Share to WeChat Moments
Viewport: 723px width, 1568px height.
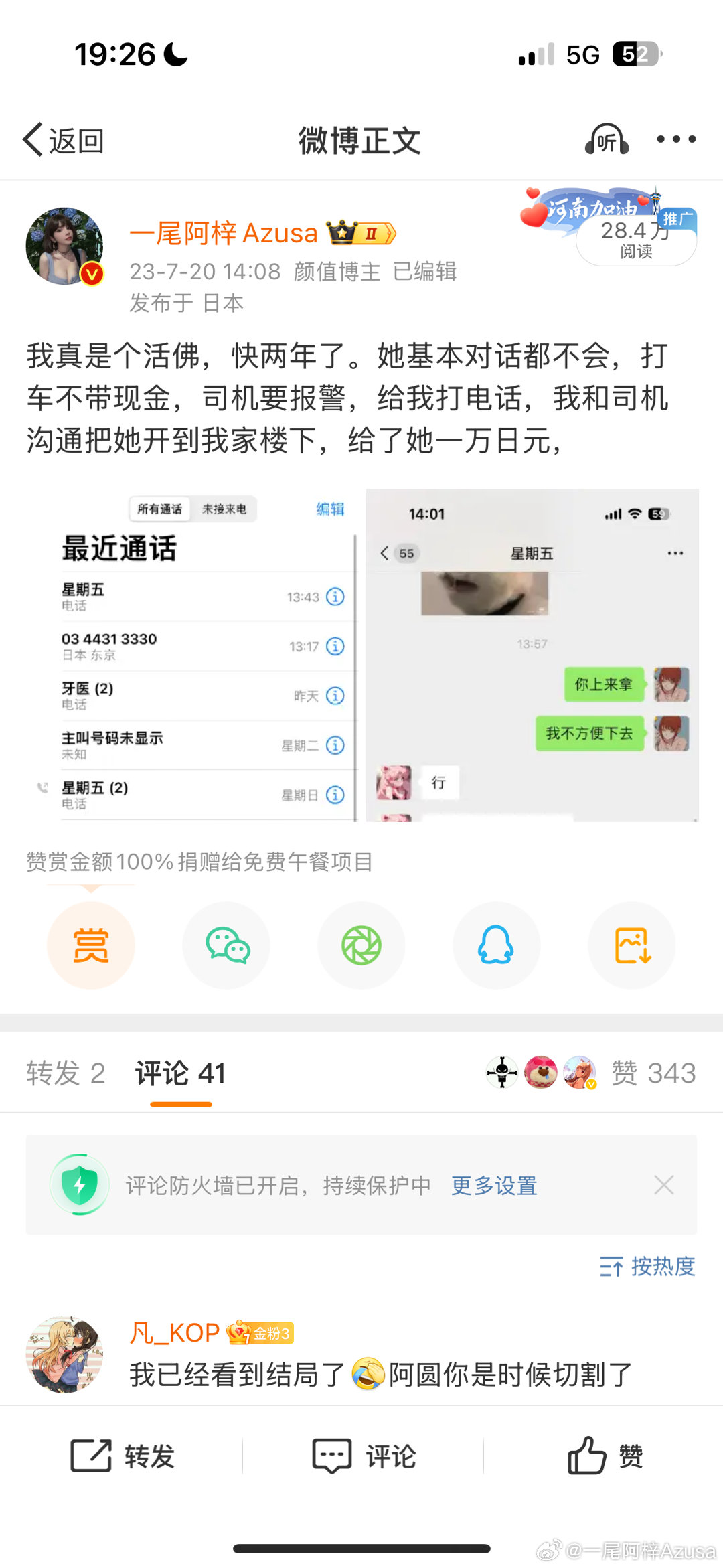[361, 945]
